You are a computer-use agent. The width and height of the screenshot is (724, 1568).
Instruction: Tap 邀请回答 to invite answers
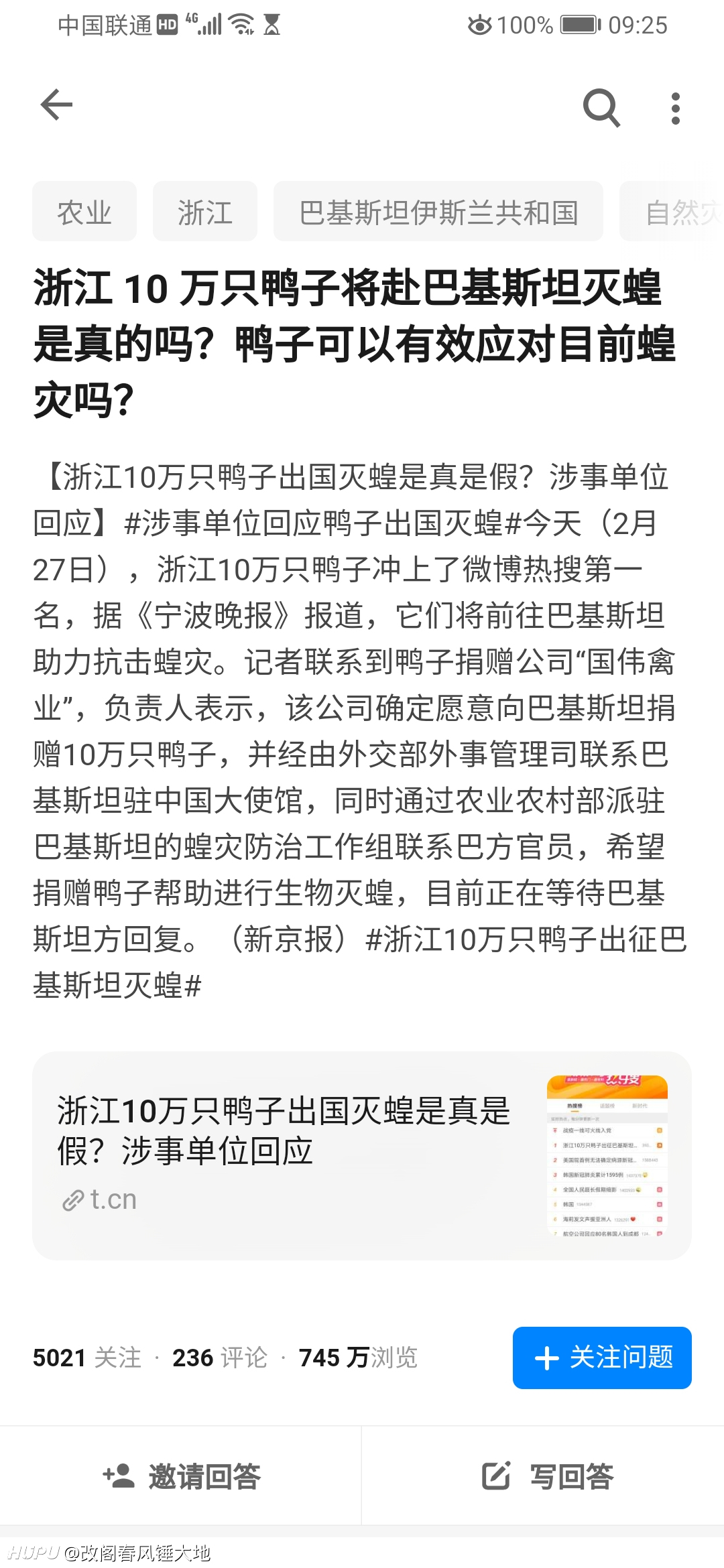pos(181,1476)
